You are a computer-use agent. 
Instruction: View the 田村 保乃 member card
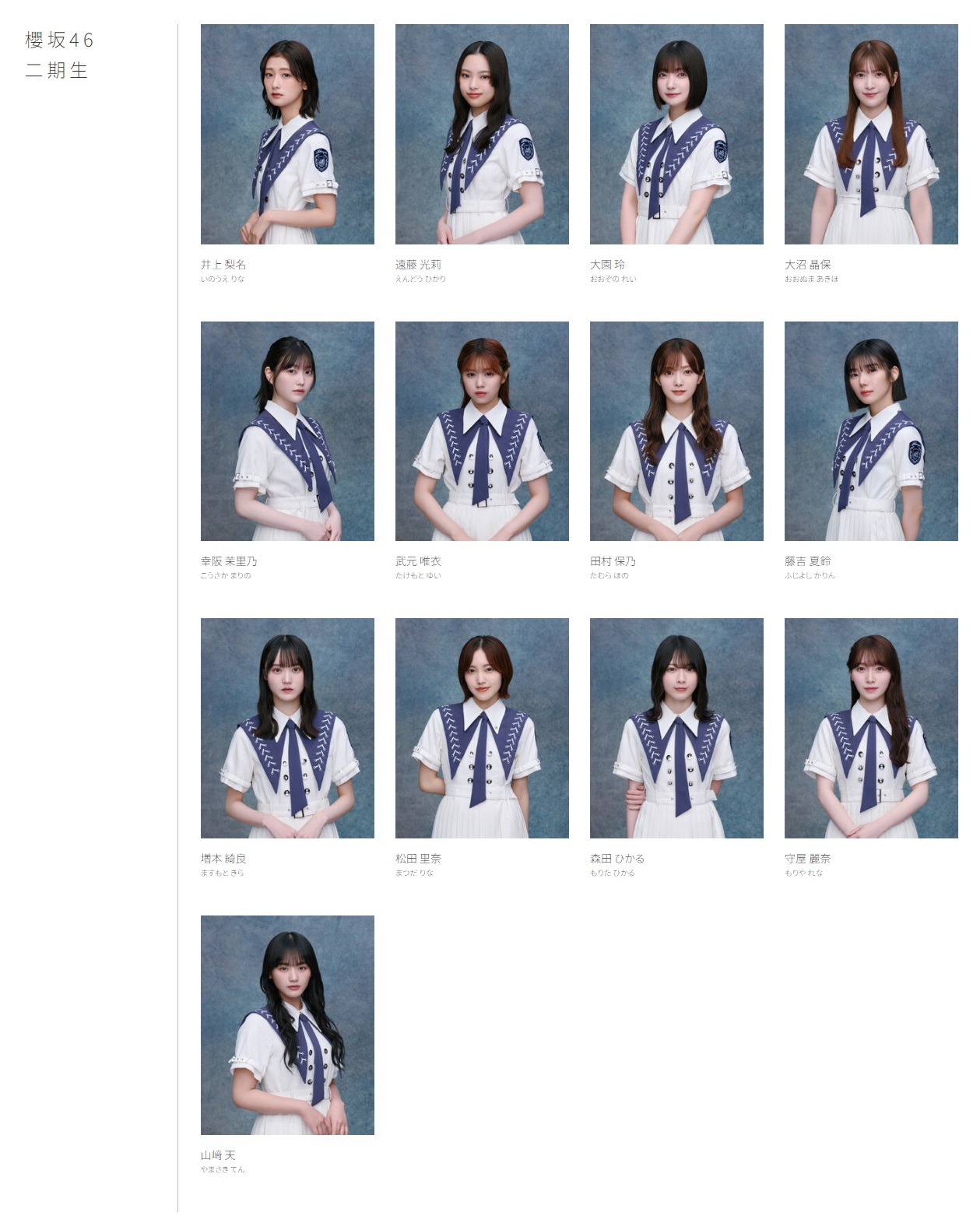coord(676,431)
